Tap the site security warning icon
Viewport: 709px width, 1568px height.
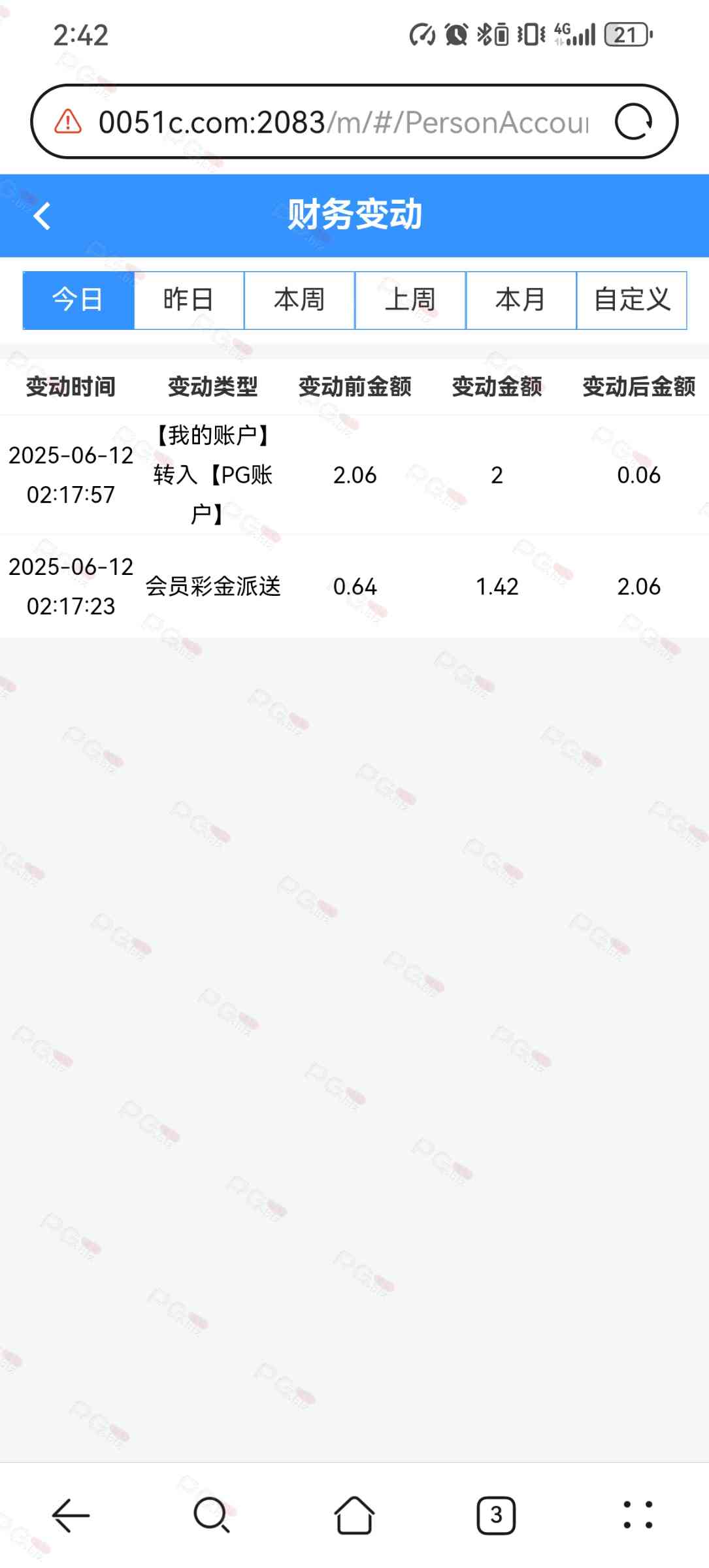pyautogui.click(x=68, y=122)
